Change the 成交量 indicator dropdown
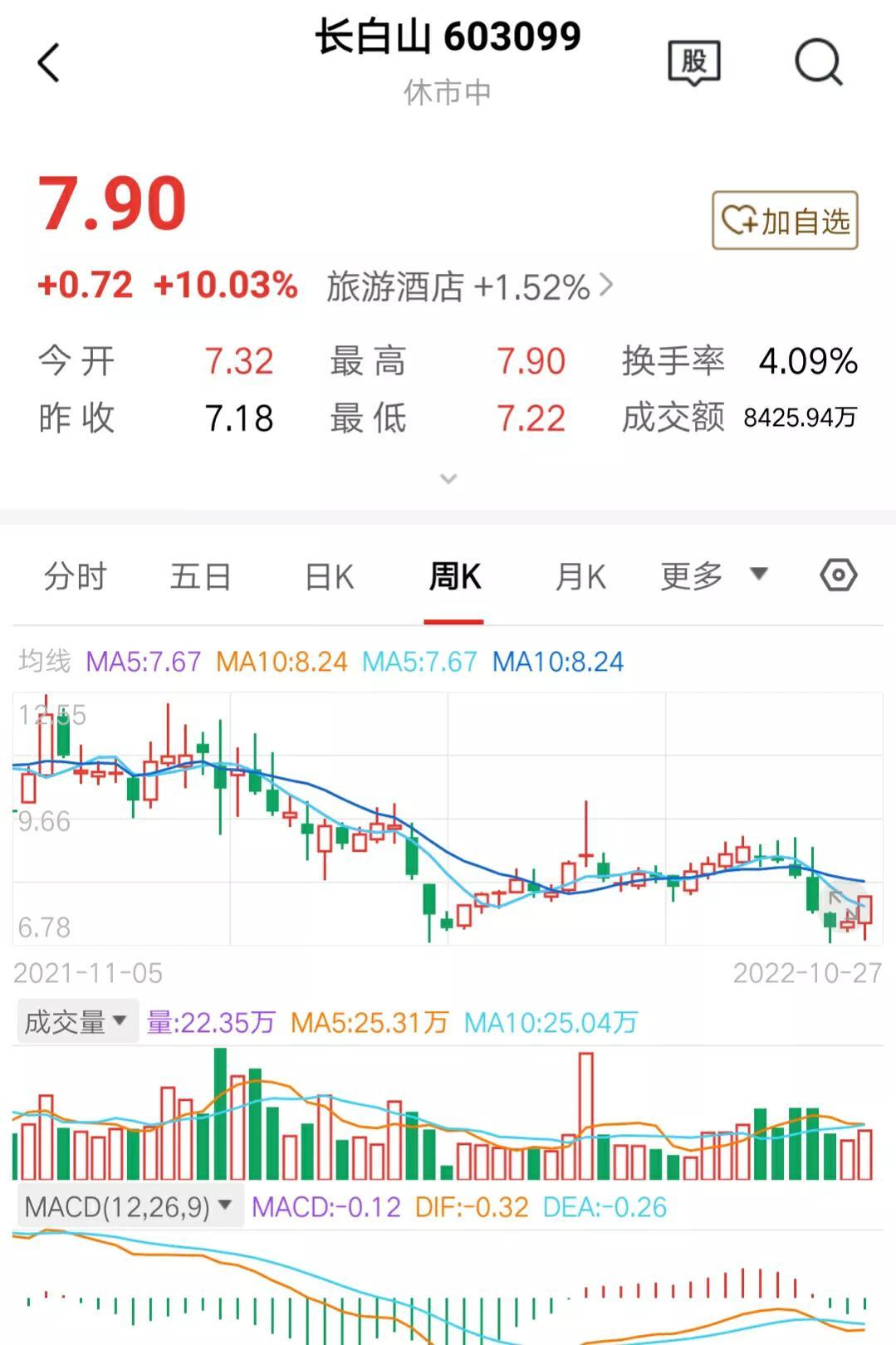896x1345 pixels. (76, 1022)
